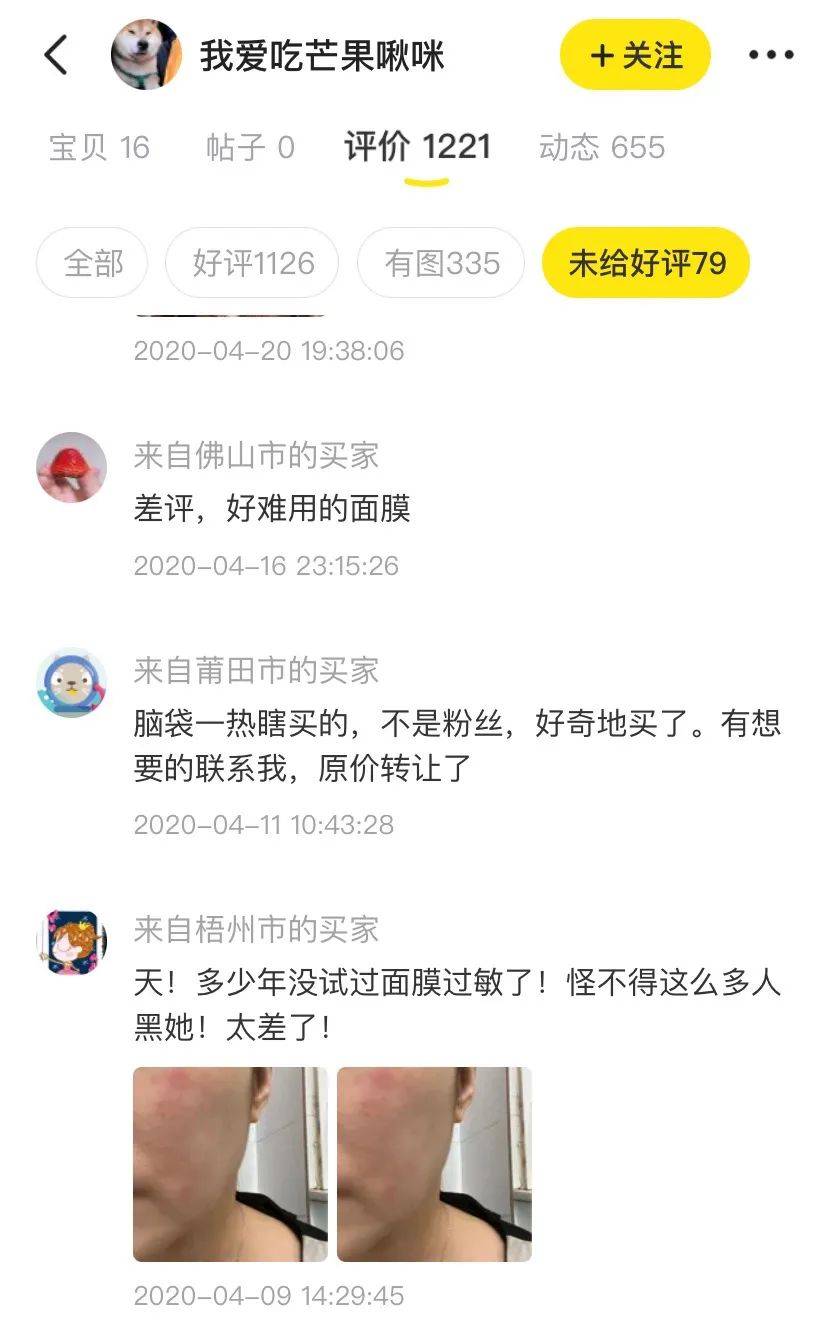Filter reviews by 好评1126
The width and height of the screenshot is (828, 1340).
click(253, 263)
